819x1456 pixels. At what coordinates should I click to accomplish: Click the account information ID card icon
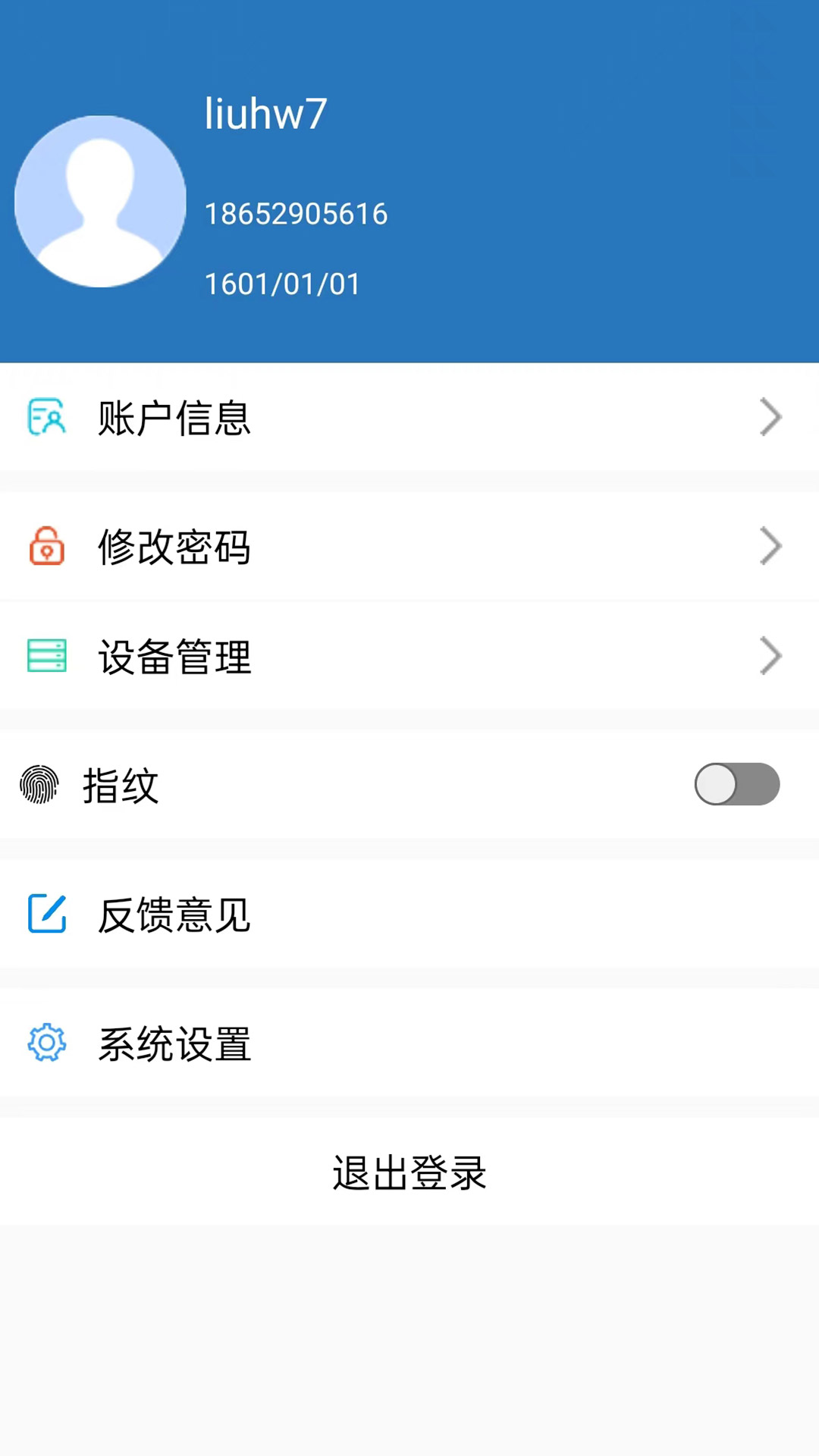click(47, 417)
